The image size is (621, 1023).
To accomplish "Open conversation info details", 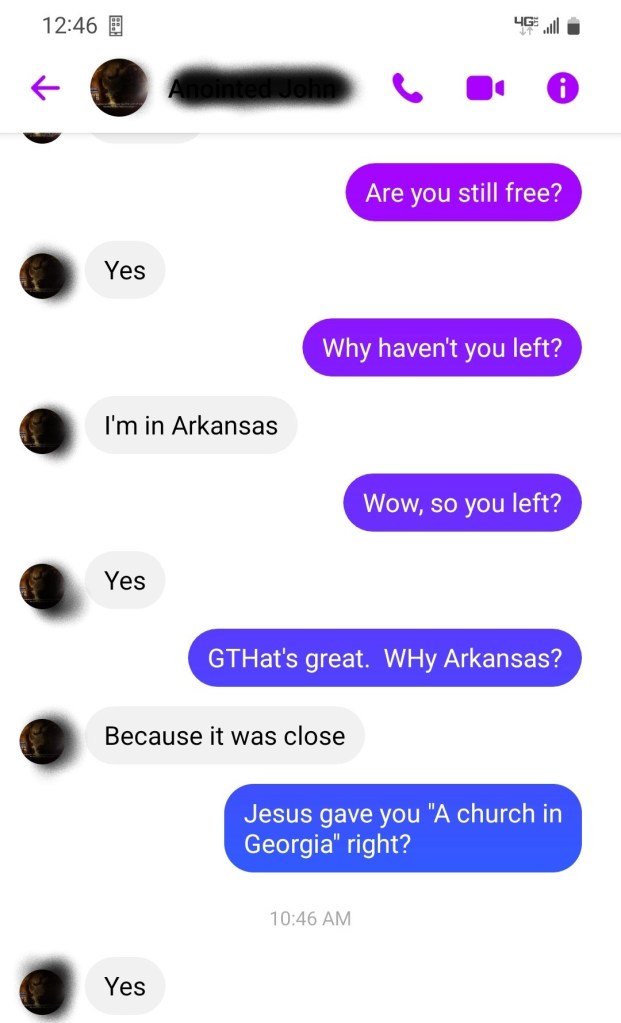I will pyautogui.click(x=562, y=89).
